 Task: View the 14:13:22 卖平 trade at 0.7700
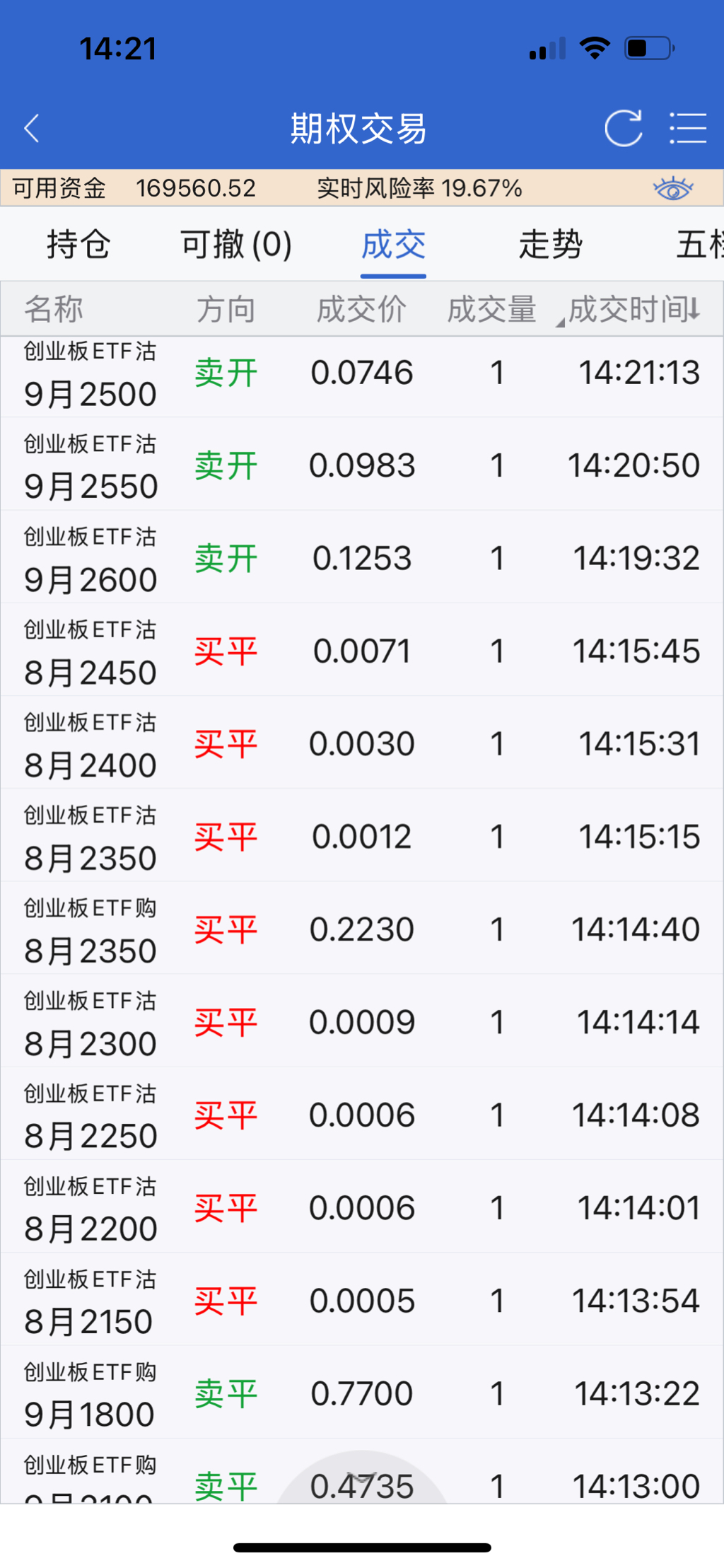(362, 1394)
